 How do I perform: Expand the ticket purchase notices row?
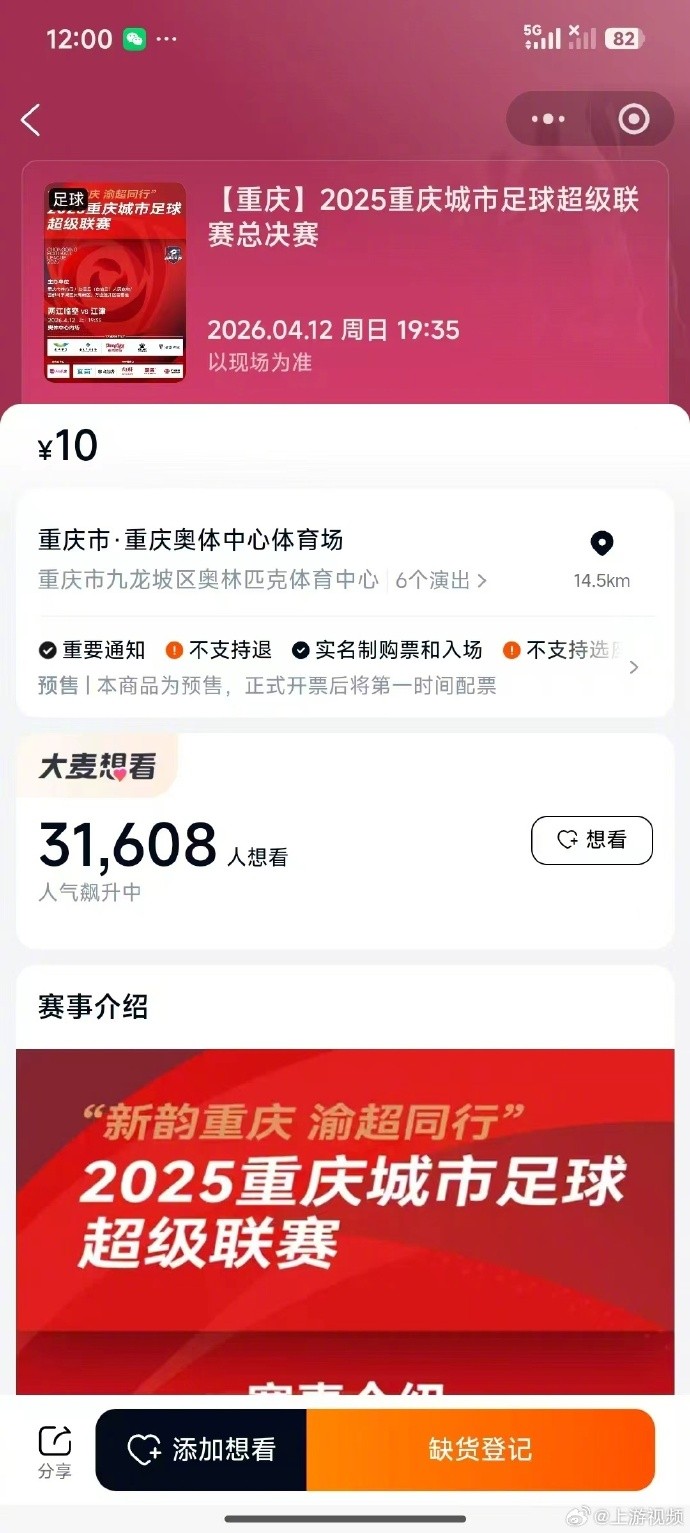(x=633, y=667)
